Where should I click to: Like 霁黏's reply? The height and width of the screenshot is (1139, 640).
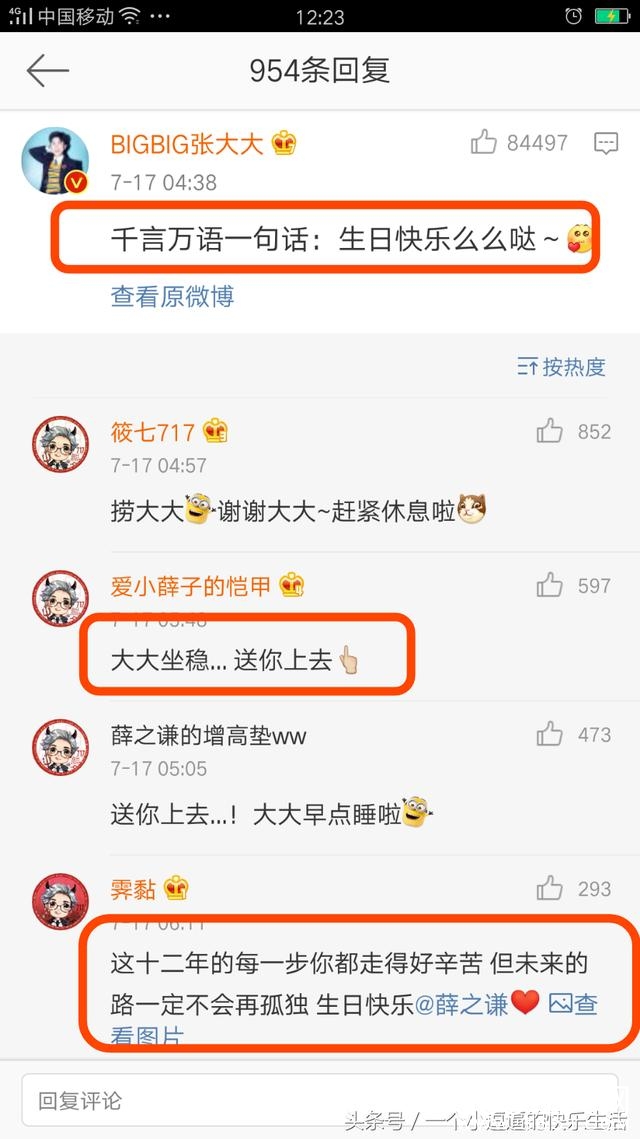(549, 887)
